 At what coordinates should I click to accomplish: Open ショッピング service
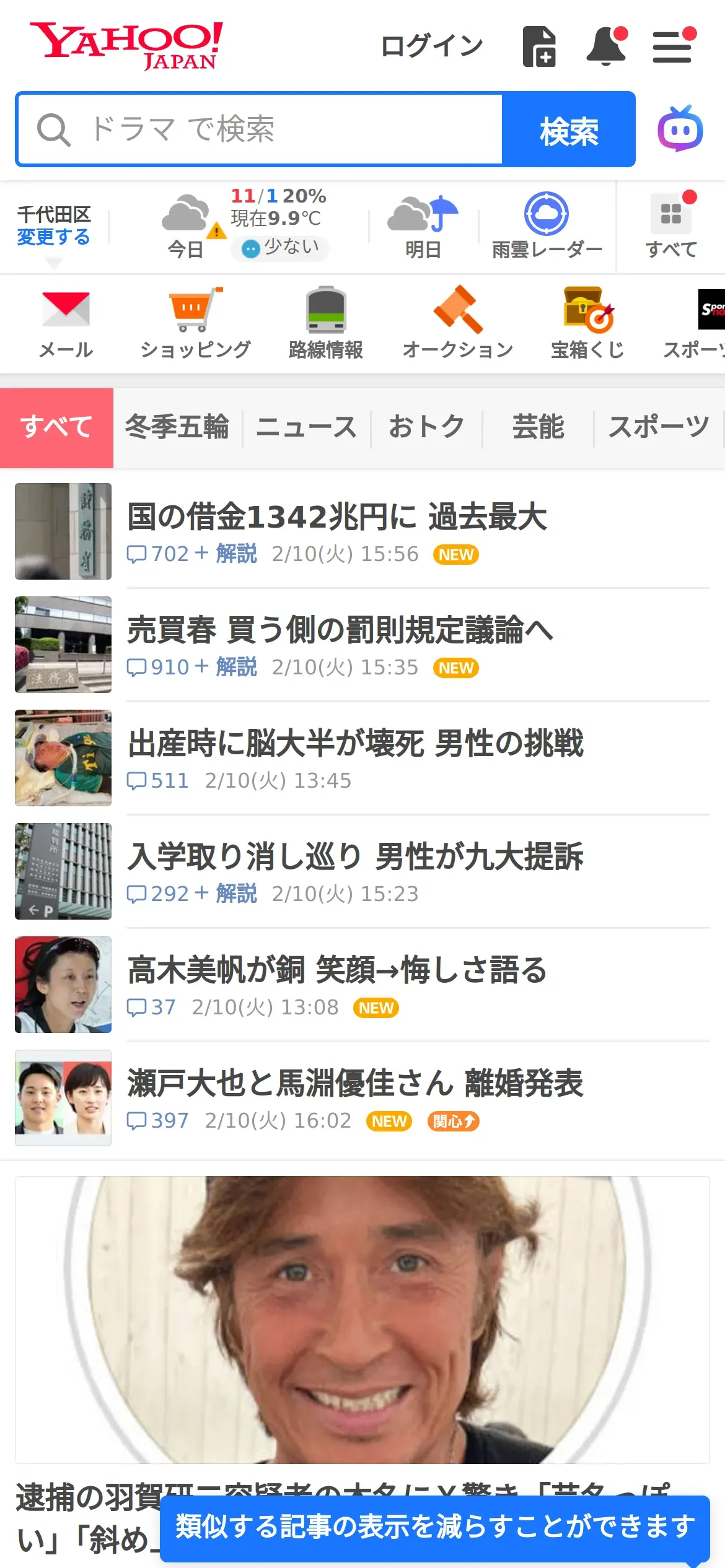(195, 323)
